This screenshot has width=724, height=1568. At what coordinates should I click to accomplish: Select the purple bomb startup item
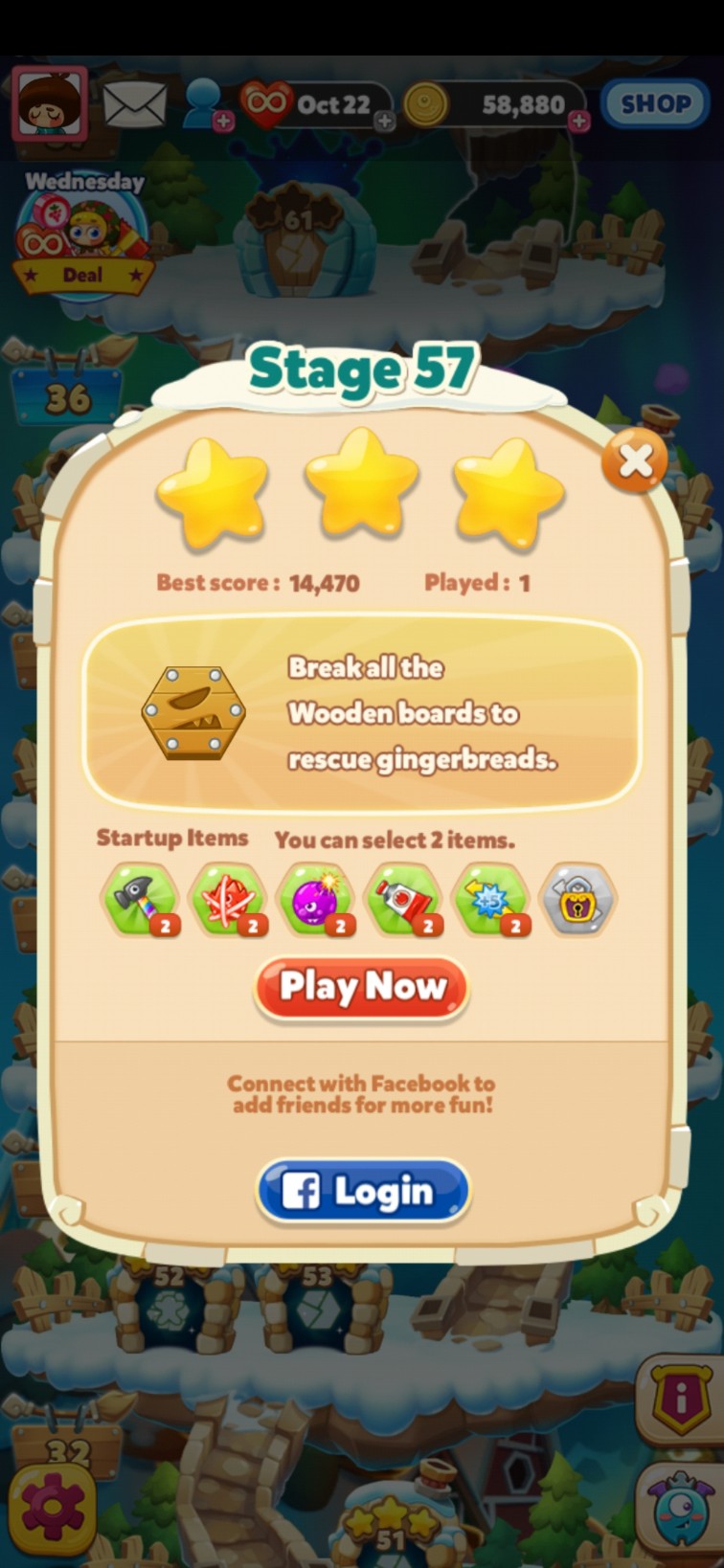click(x=316, y=899)
